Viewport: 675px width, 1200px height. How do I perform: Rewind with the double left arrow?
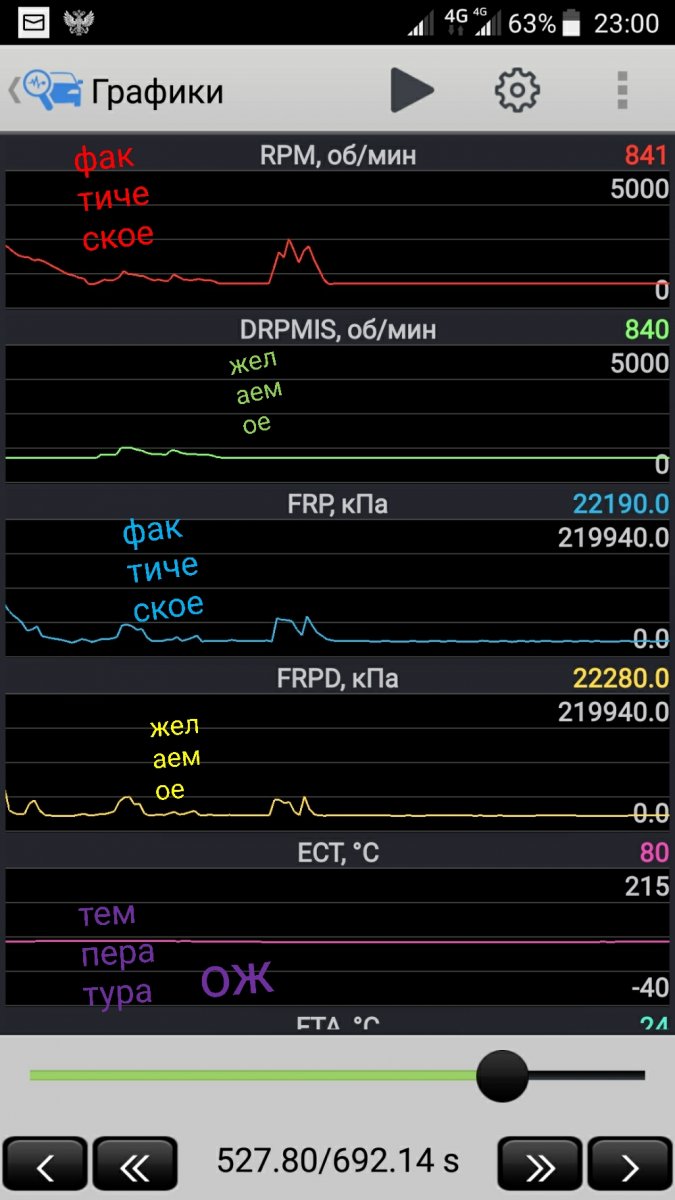[x=135, y=1165]
